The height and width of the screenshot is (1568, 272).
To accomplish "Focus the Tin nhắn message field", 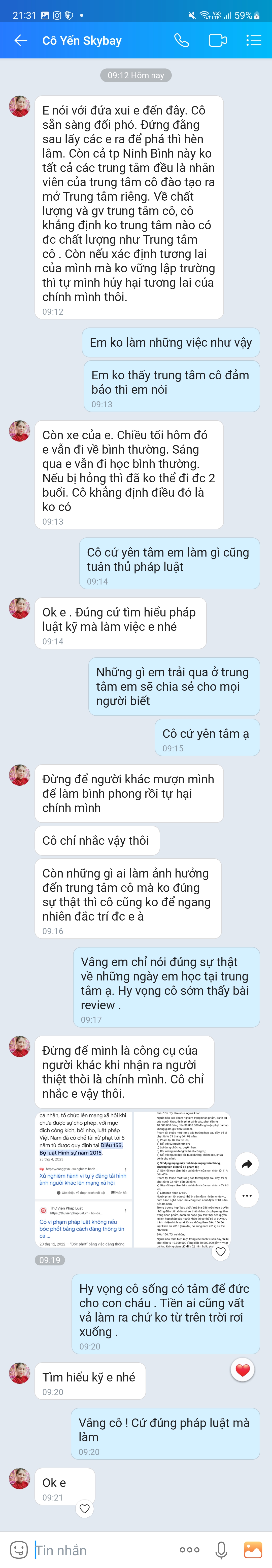I will click(97, 1550).
